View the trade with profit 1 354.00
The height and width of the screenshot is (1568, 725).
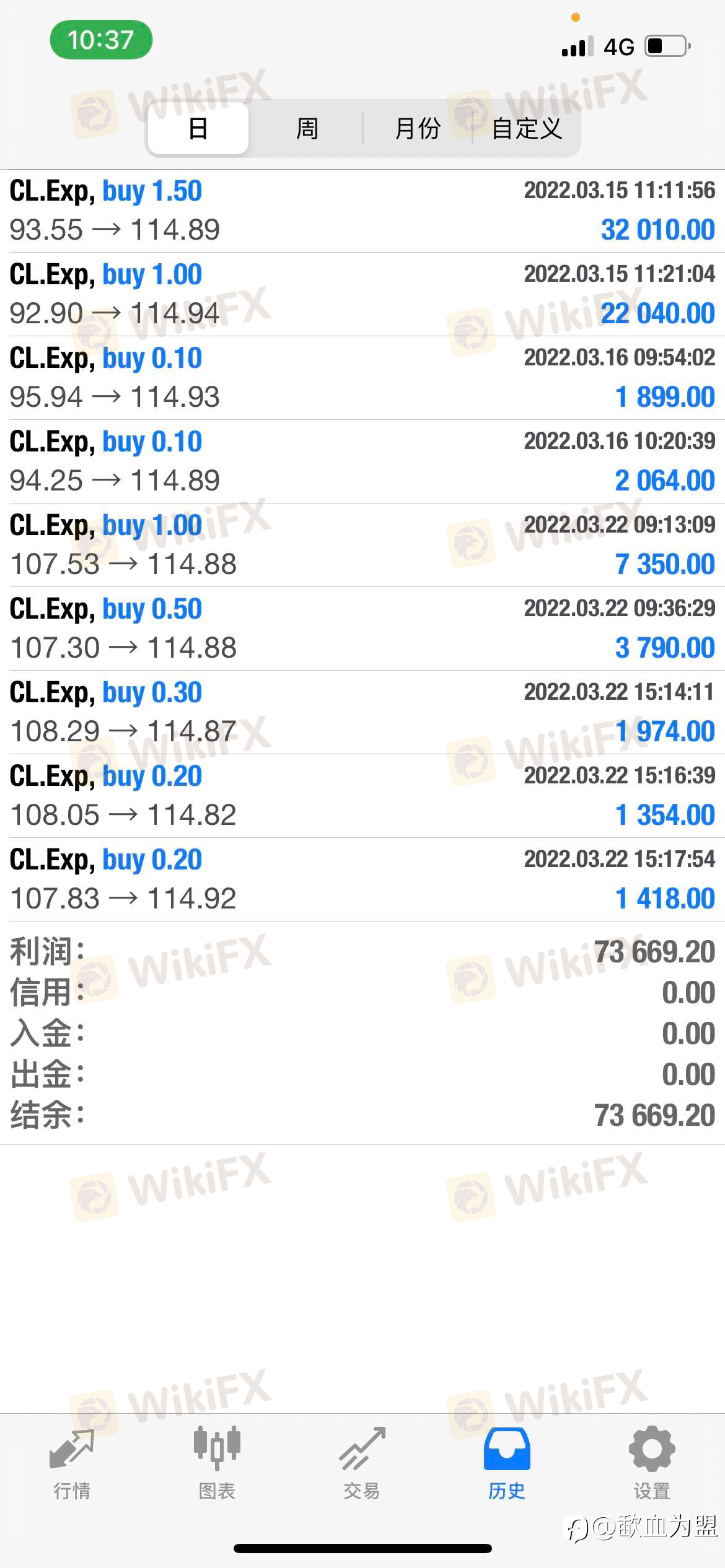[x=362, y=796]
